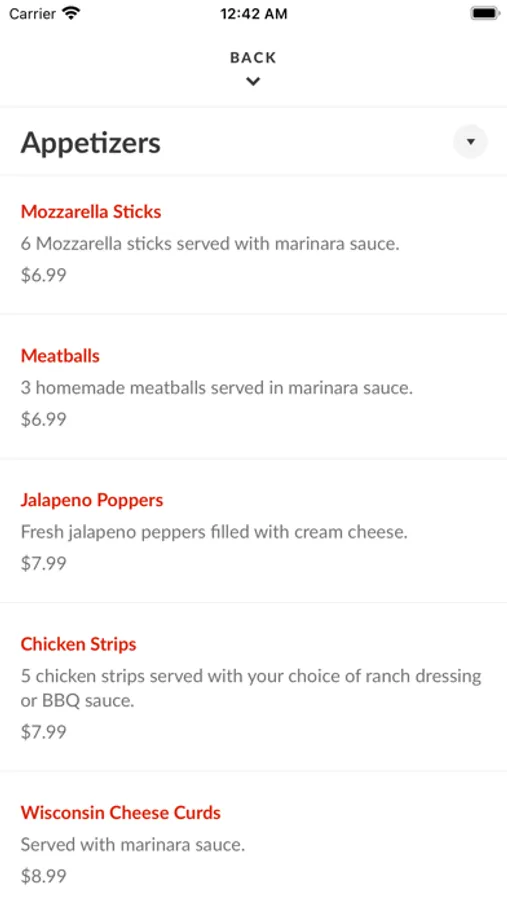Image resolution: width=507 pixels, height=900 pixels.
Task: Select Wisconsin Cheese Curds
Action: click(253, 836)
